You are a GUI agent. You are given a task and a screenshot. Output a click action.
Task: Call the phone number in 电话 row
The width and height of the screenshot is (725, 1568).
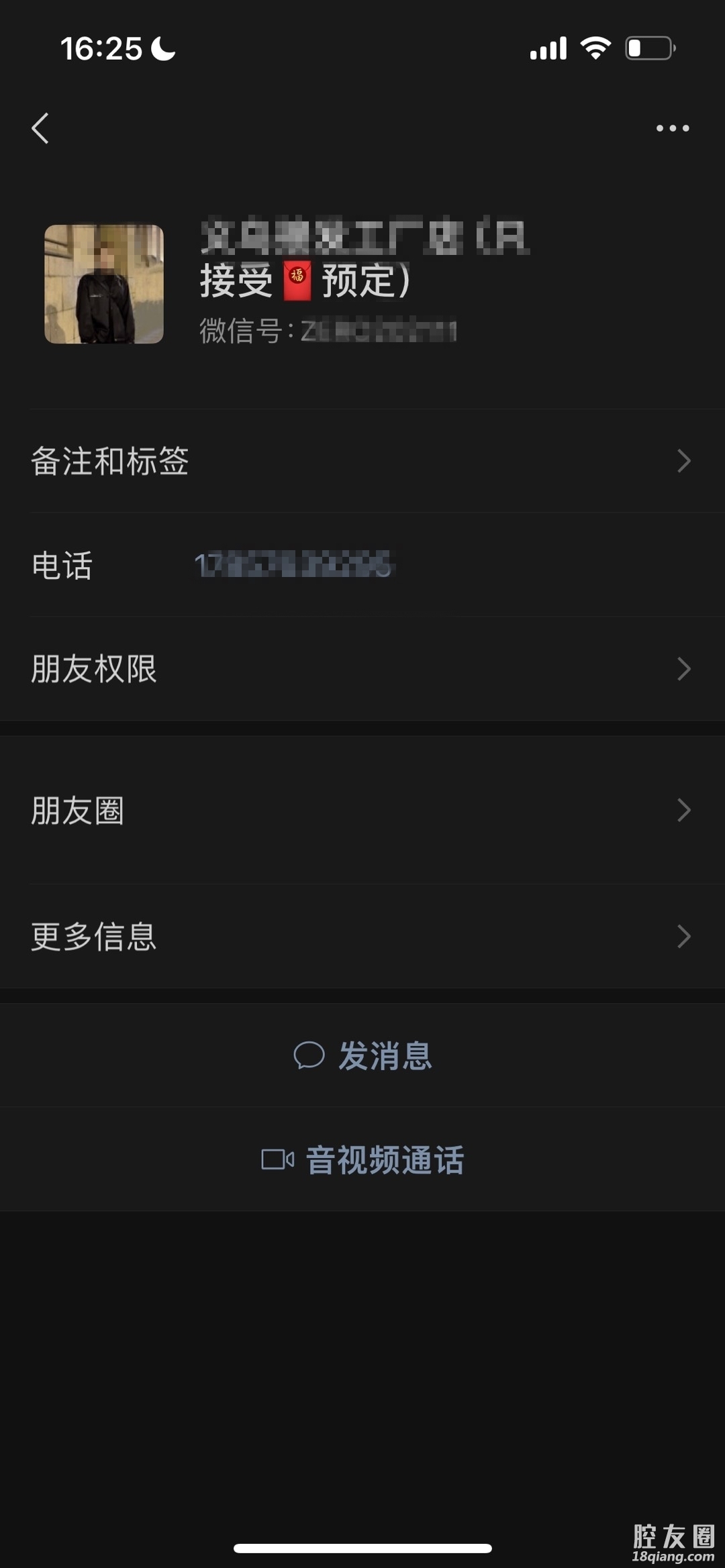[x=294, y=565]
